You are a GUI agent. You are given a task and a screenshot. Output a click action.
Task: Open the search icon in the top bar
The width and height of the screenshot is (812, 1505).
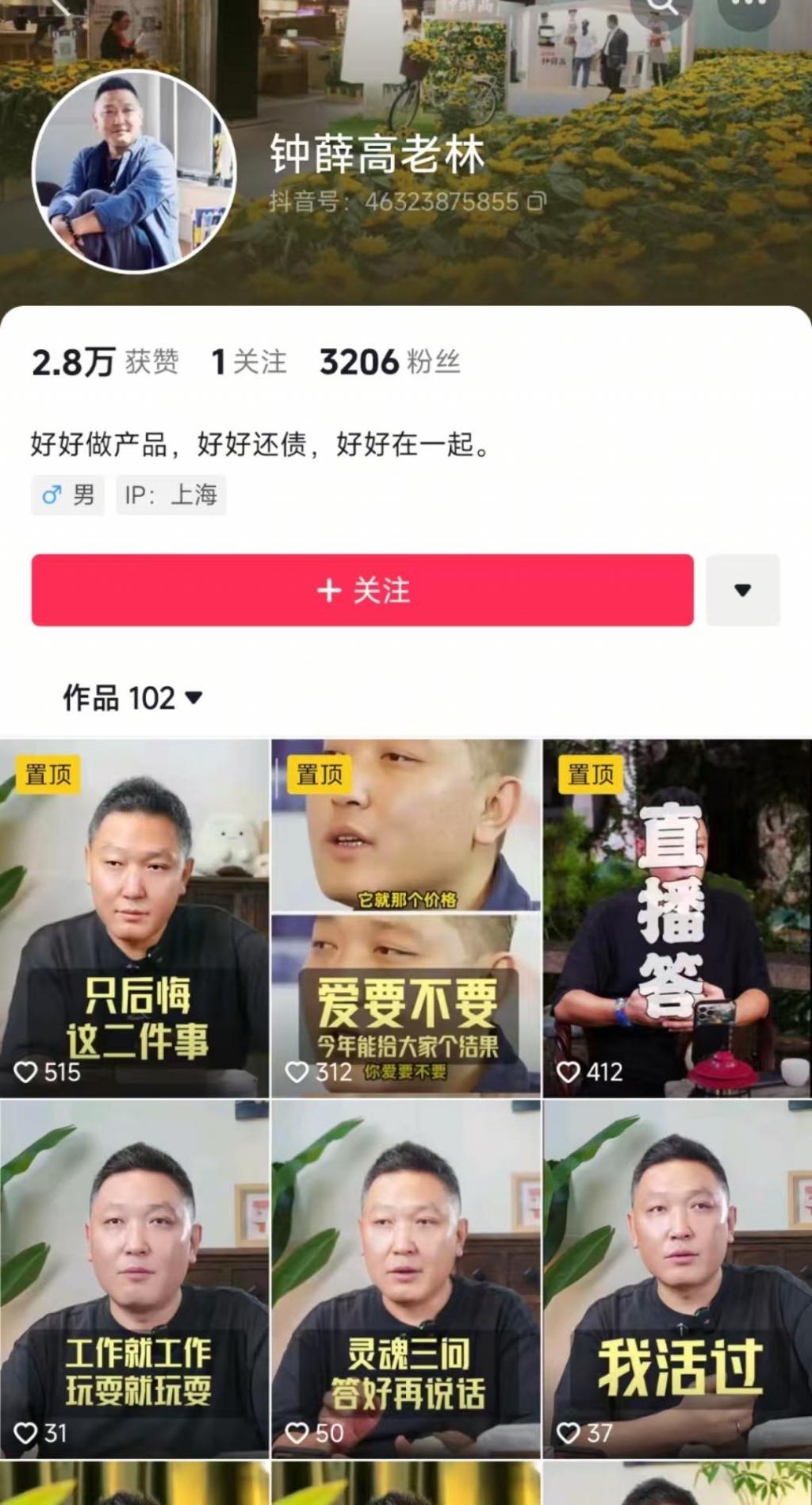point(661,6)
